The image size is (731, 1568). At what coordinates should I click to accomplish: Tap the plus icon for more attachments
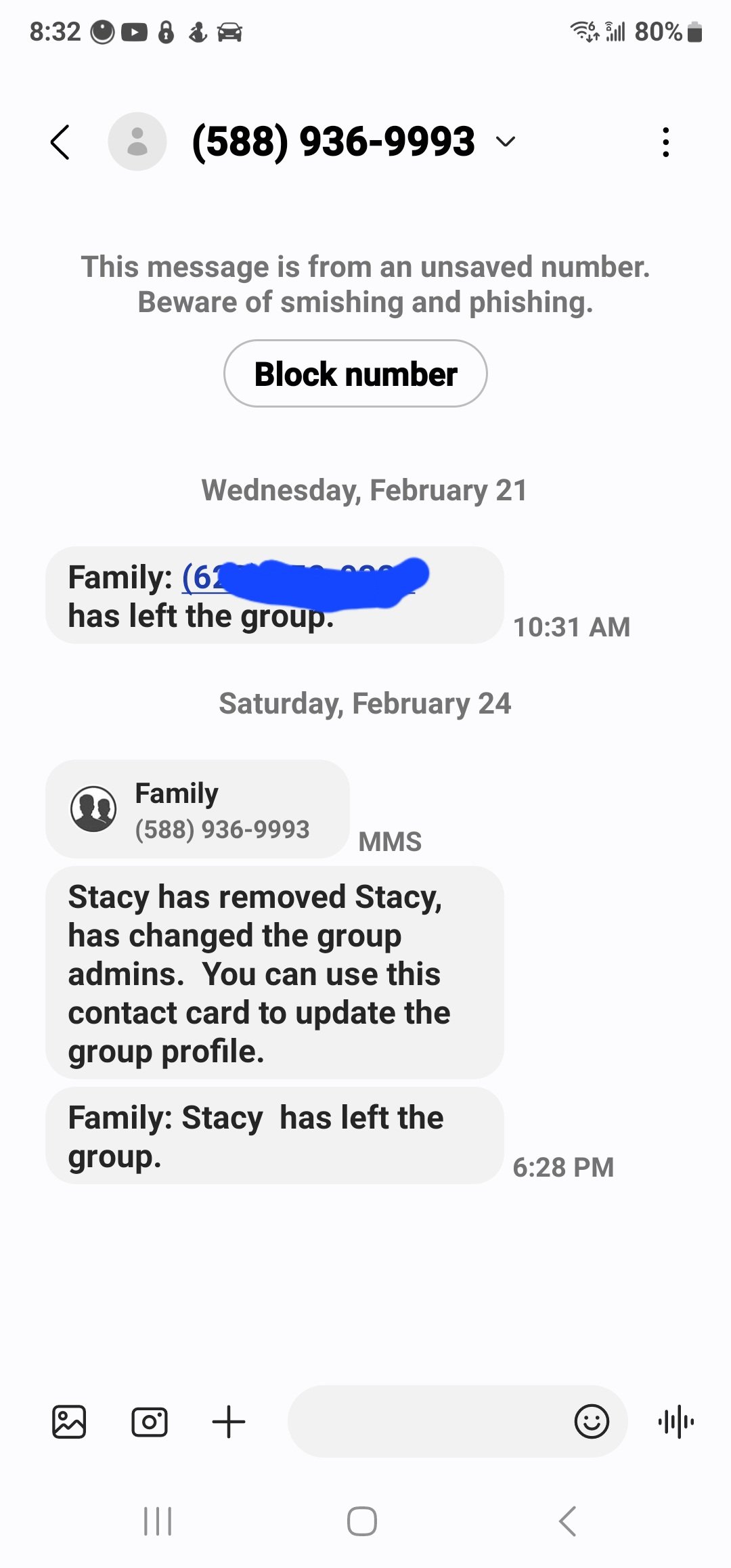pos(229,1421)
